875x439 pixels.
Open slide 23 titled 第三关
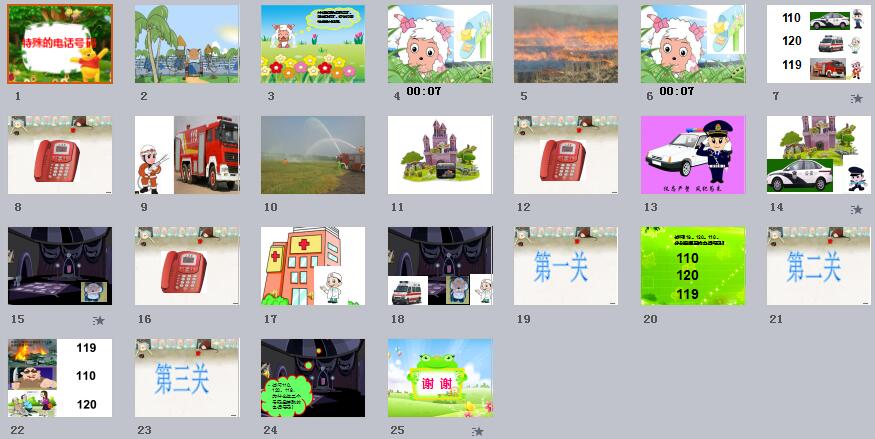[187, 377]
